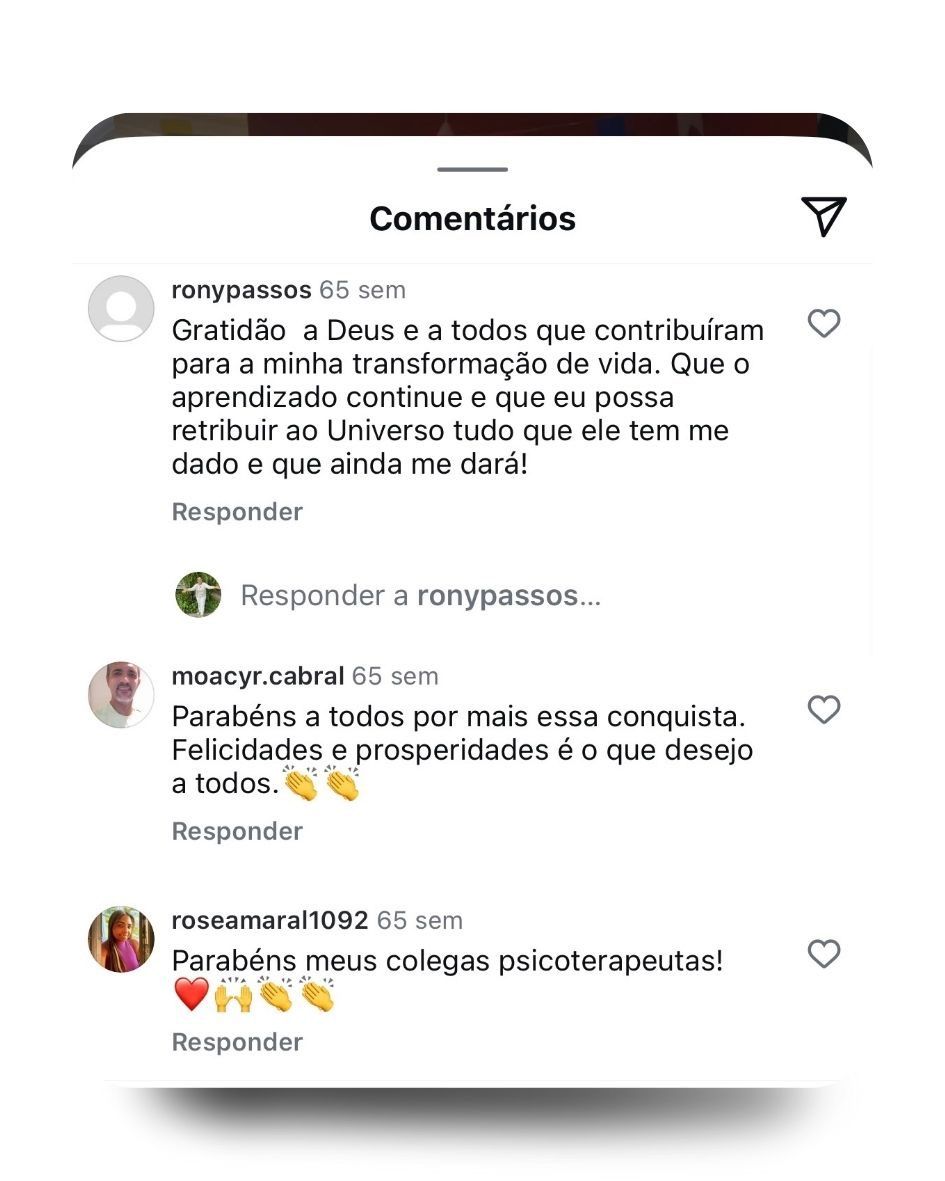Share the post via the paper plane icon
The height and width of the screenshot is (1181, 945).
click(823, 217)
